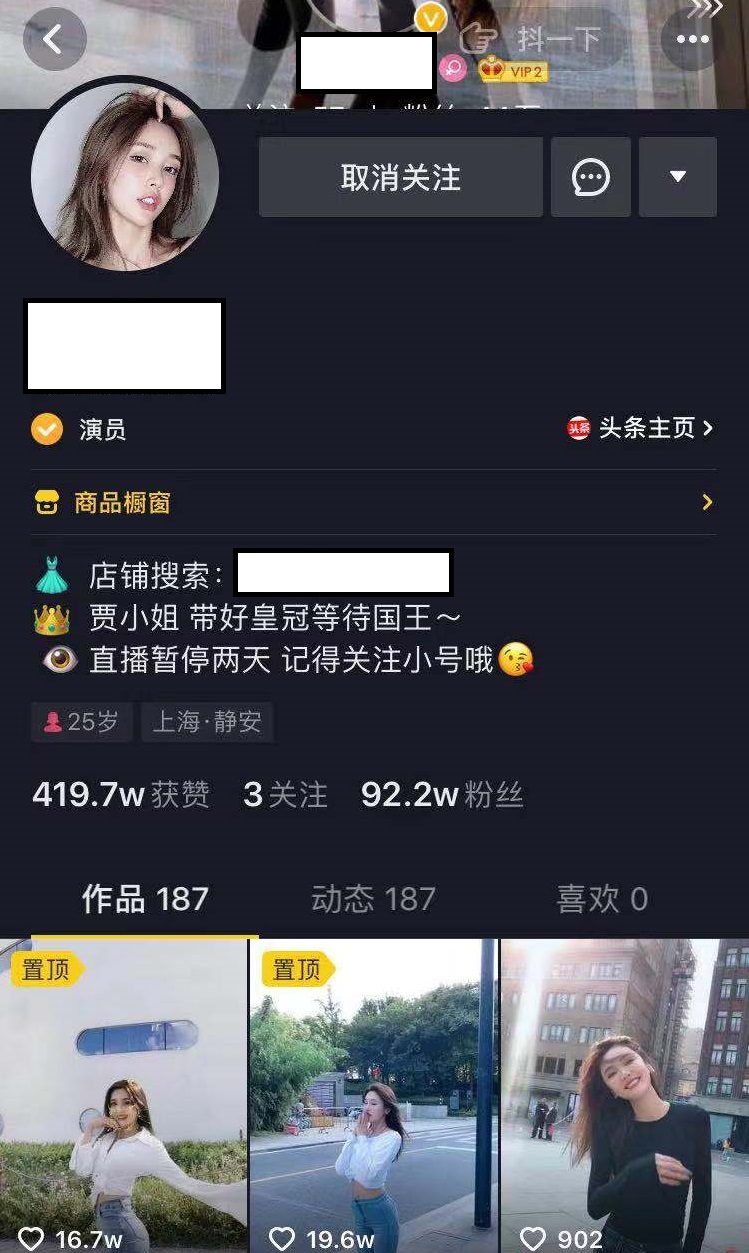Tap the heart like icon under the first video
Screen dimensions: 749x1253
click(33, 1236)
